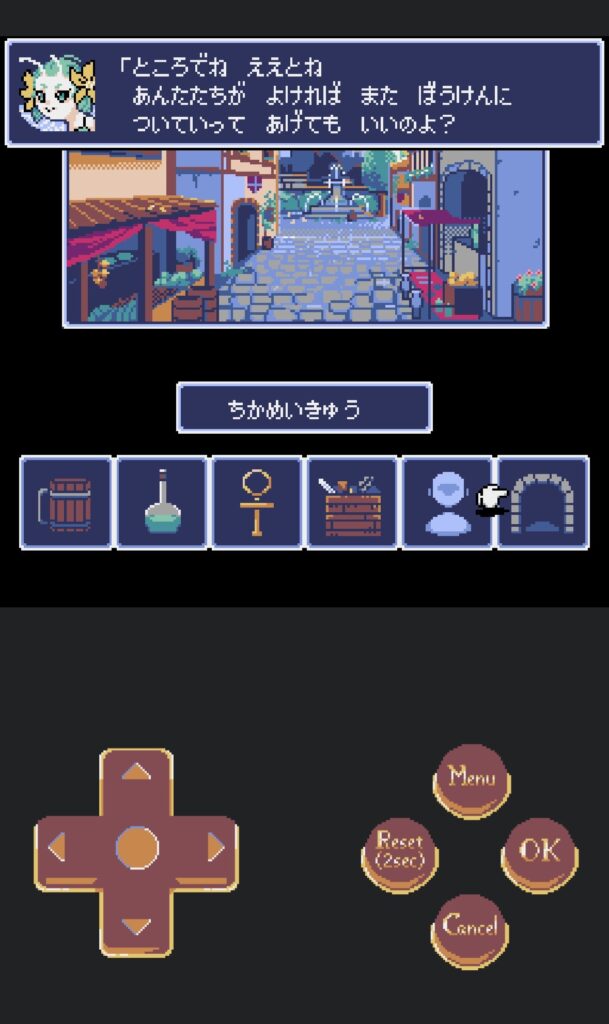This screenshot has width=609, height=1024.
Task: Tap the down arrow on D-pad
Action: [x=137, y=926]
